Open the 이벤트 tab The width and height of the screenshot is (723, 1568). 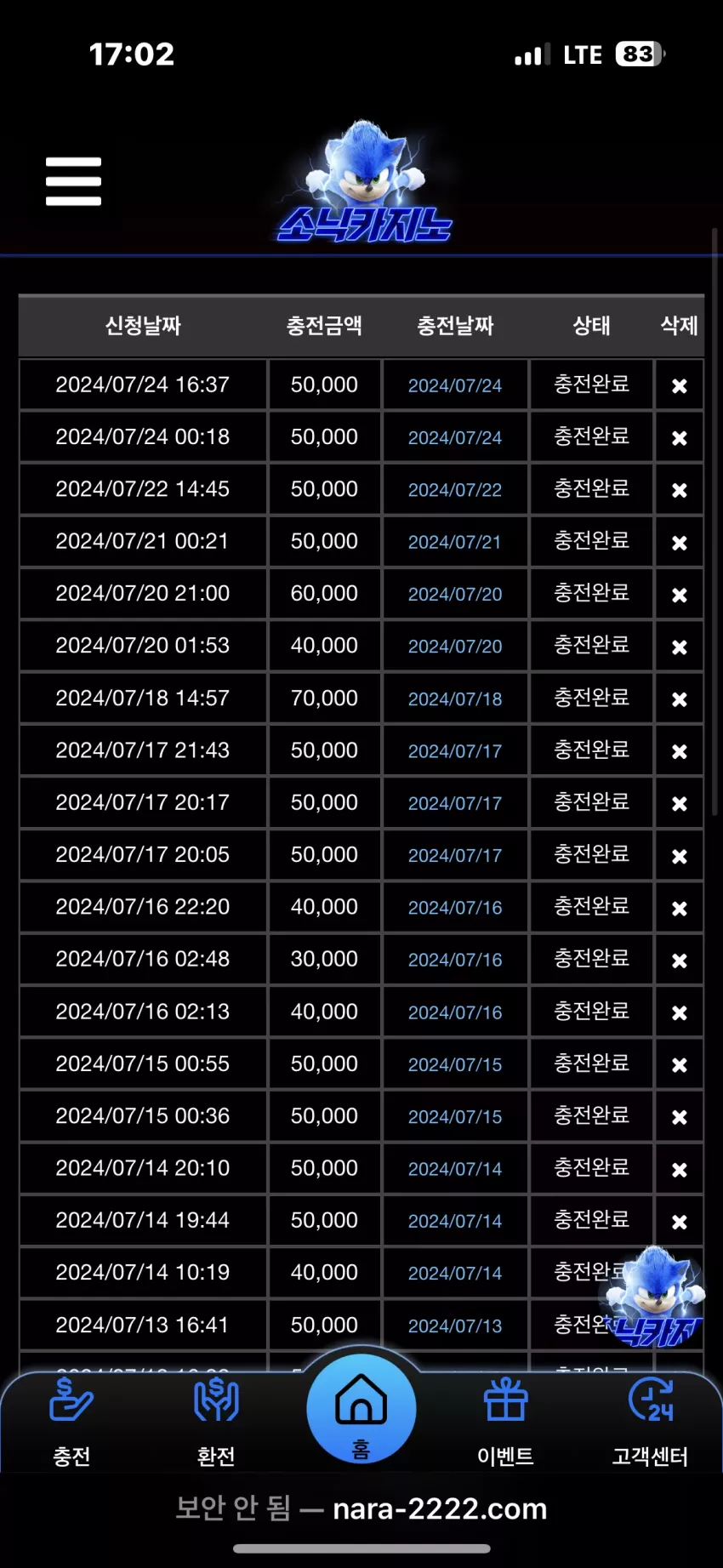pyautogui.click(x=505, y=1423)
